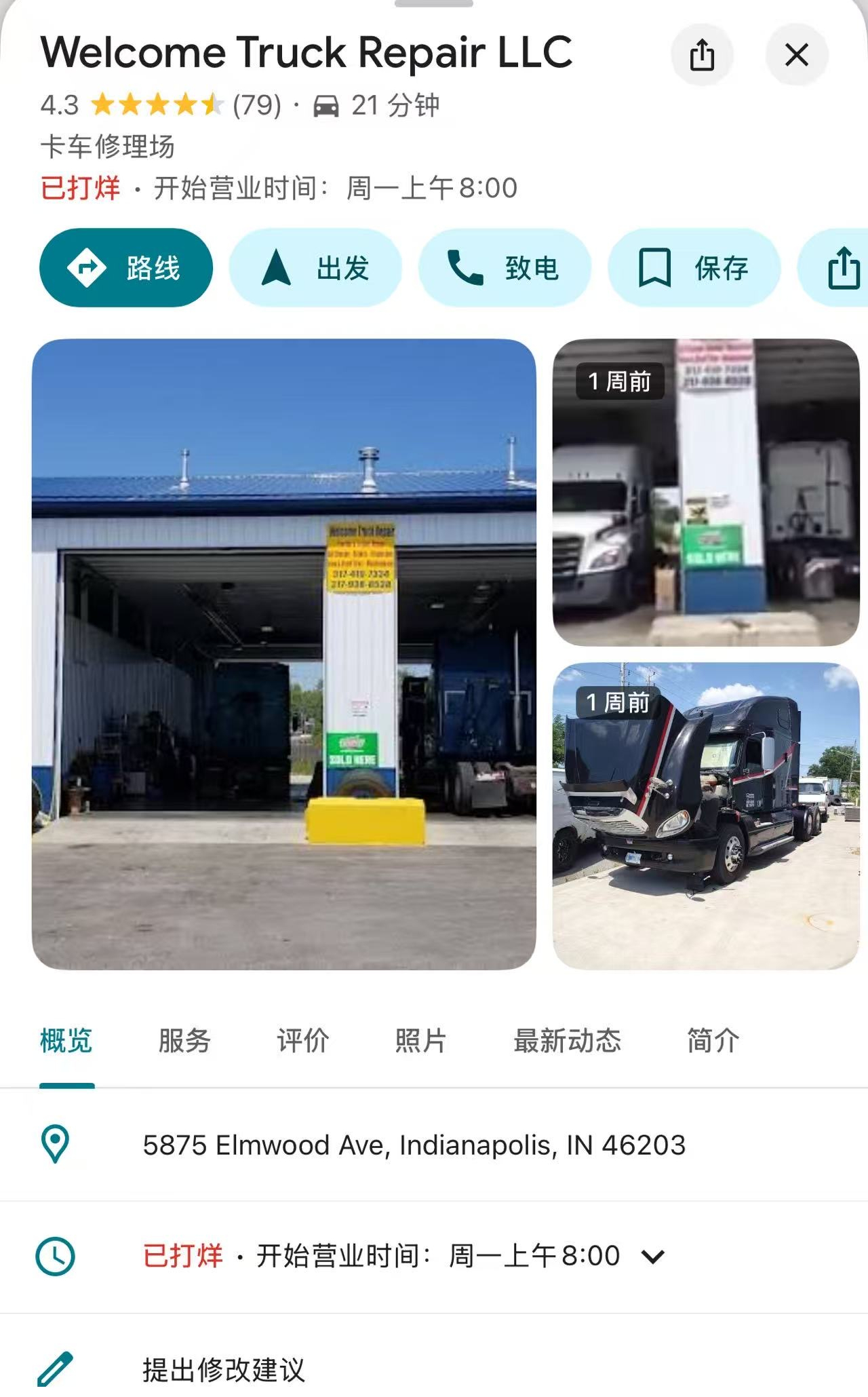Switch to the 最新动态 tab
868x1397 pixels.
(x=567, y=1040)
